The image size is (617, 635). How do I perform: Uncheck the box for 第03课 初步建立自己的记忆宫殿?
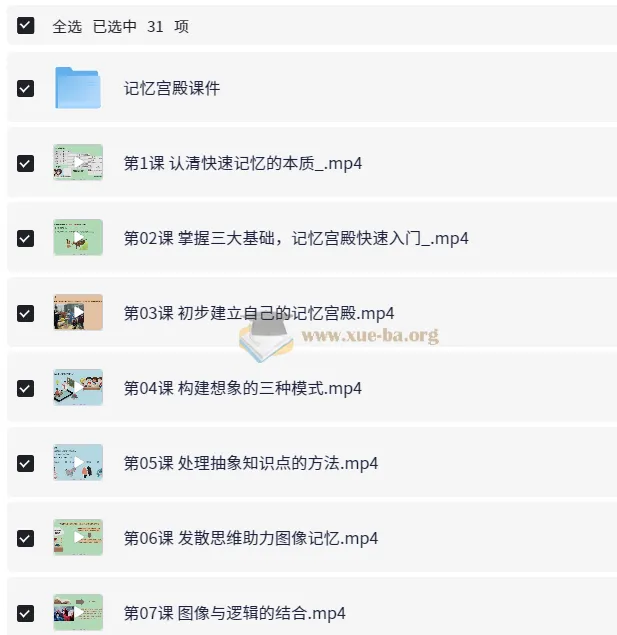pos(26,313)
